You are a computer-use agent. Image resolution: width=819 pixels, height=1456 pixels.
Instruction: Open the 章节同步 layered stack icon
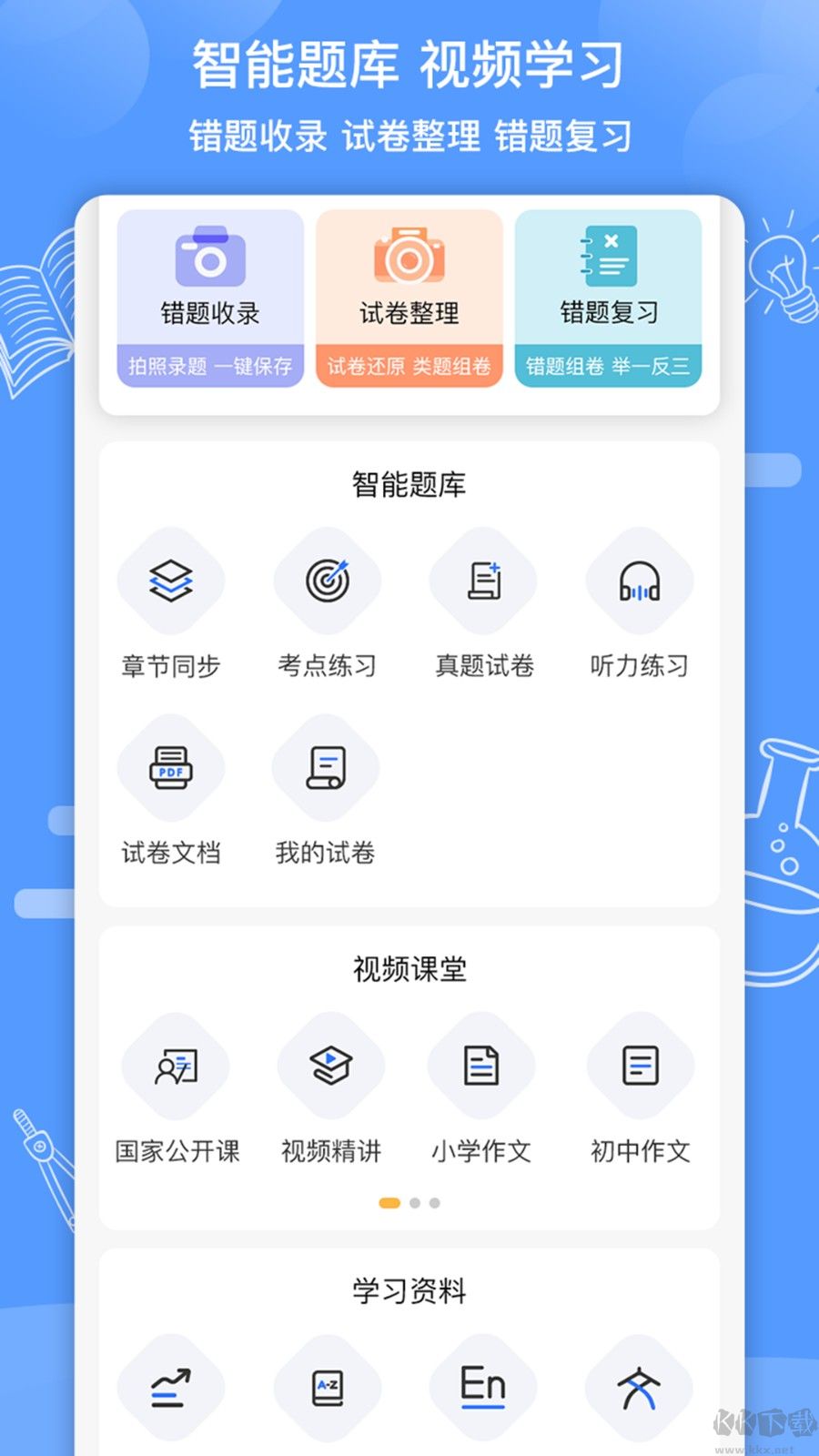point(170,581)
